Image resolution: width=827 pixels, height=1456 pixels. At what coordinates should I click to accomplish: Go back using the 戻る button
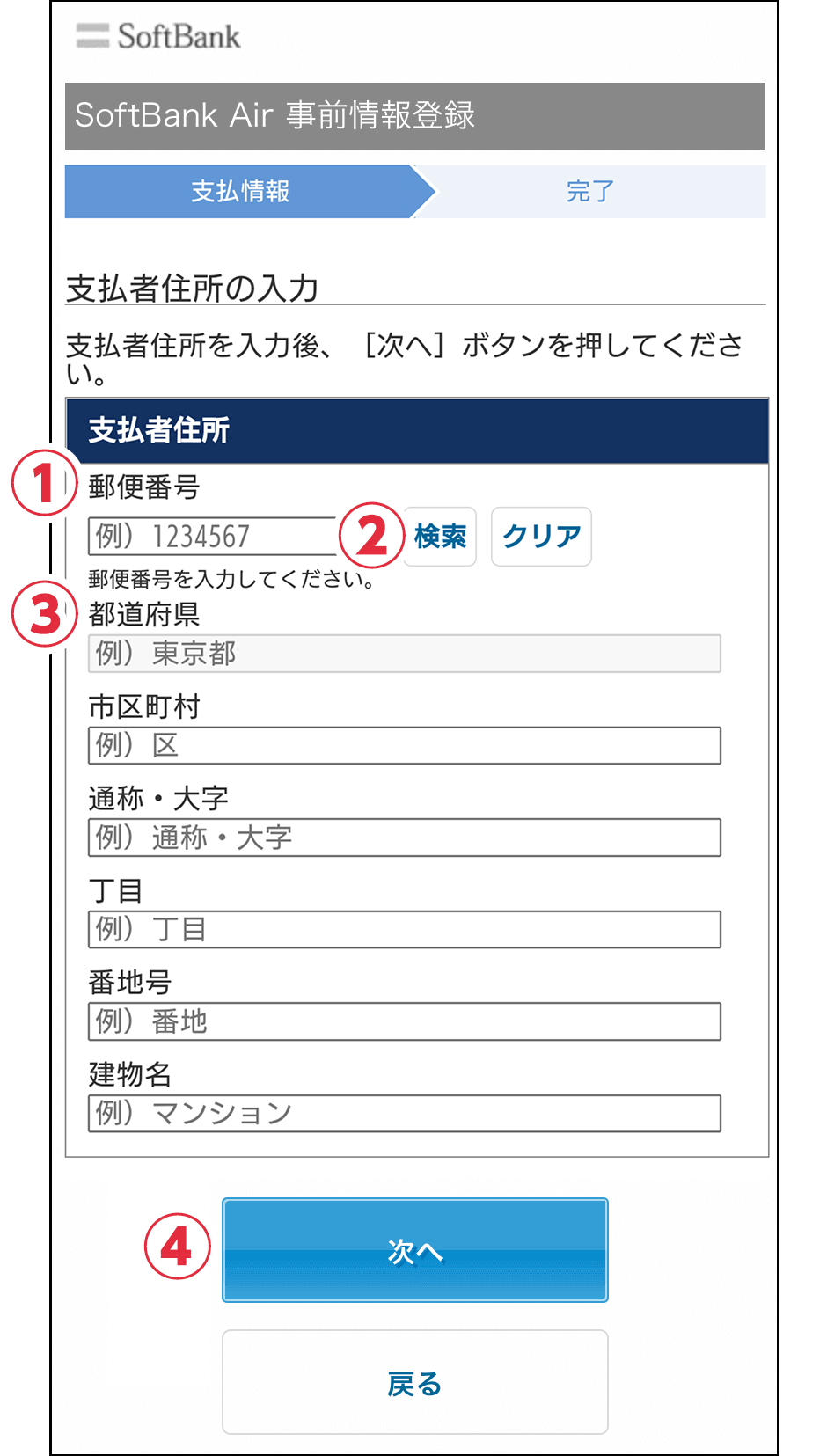[x=415, y=1382]
